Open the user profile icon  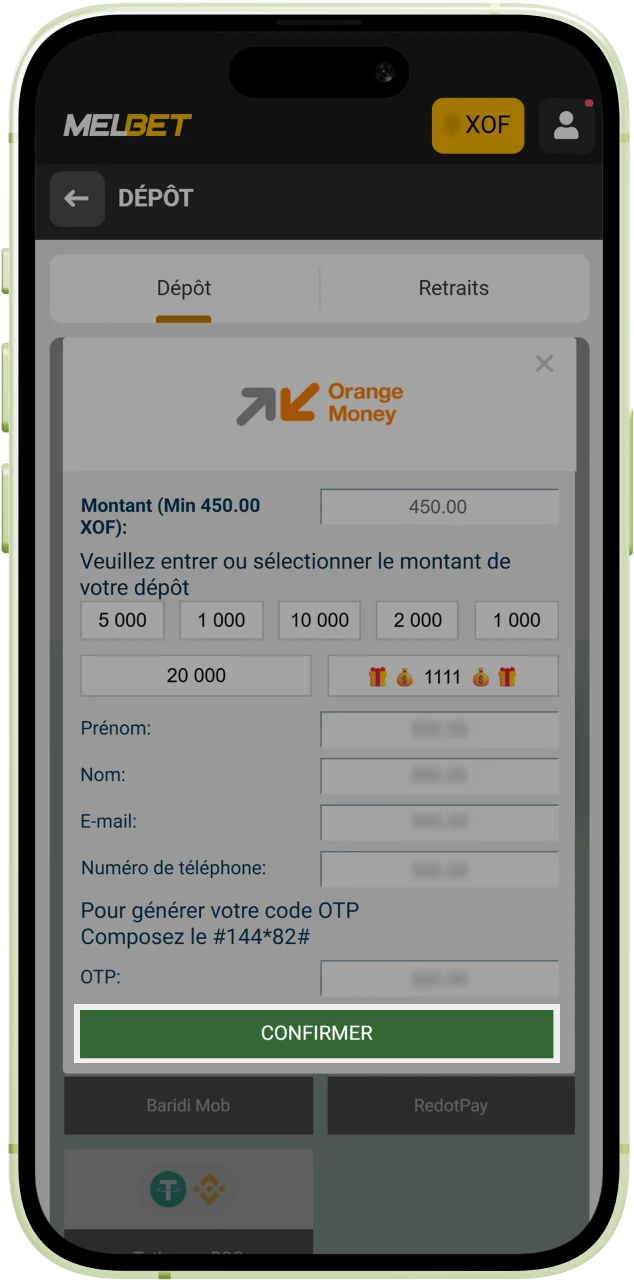(566, 125)
